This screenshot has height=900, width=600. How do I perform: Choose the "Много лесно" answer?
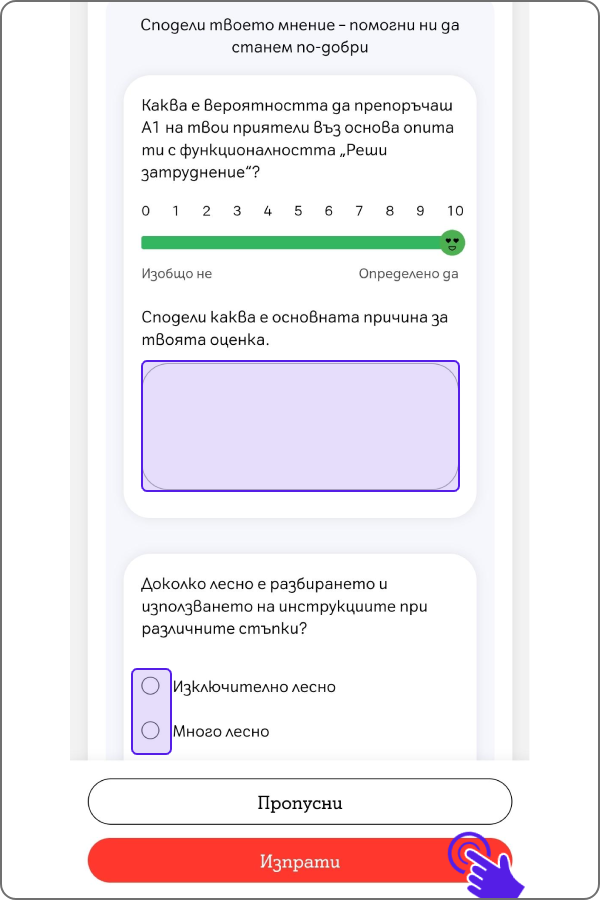point(151,730)
